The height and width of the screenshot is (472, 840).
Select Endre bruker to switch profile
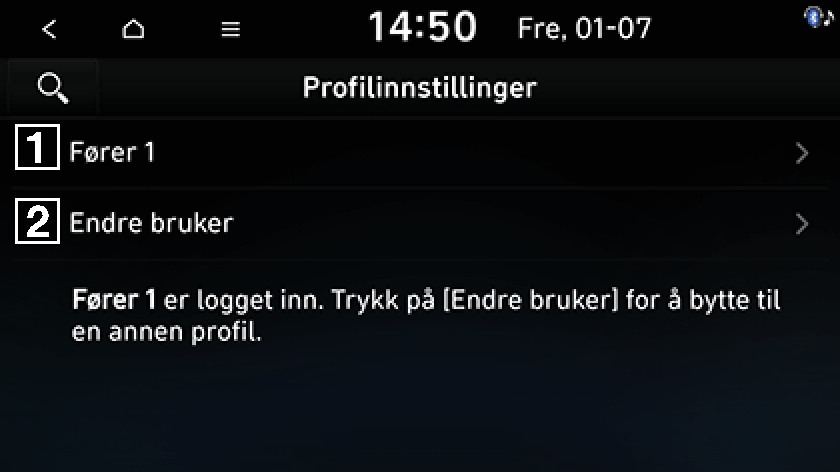[420, 222]
